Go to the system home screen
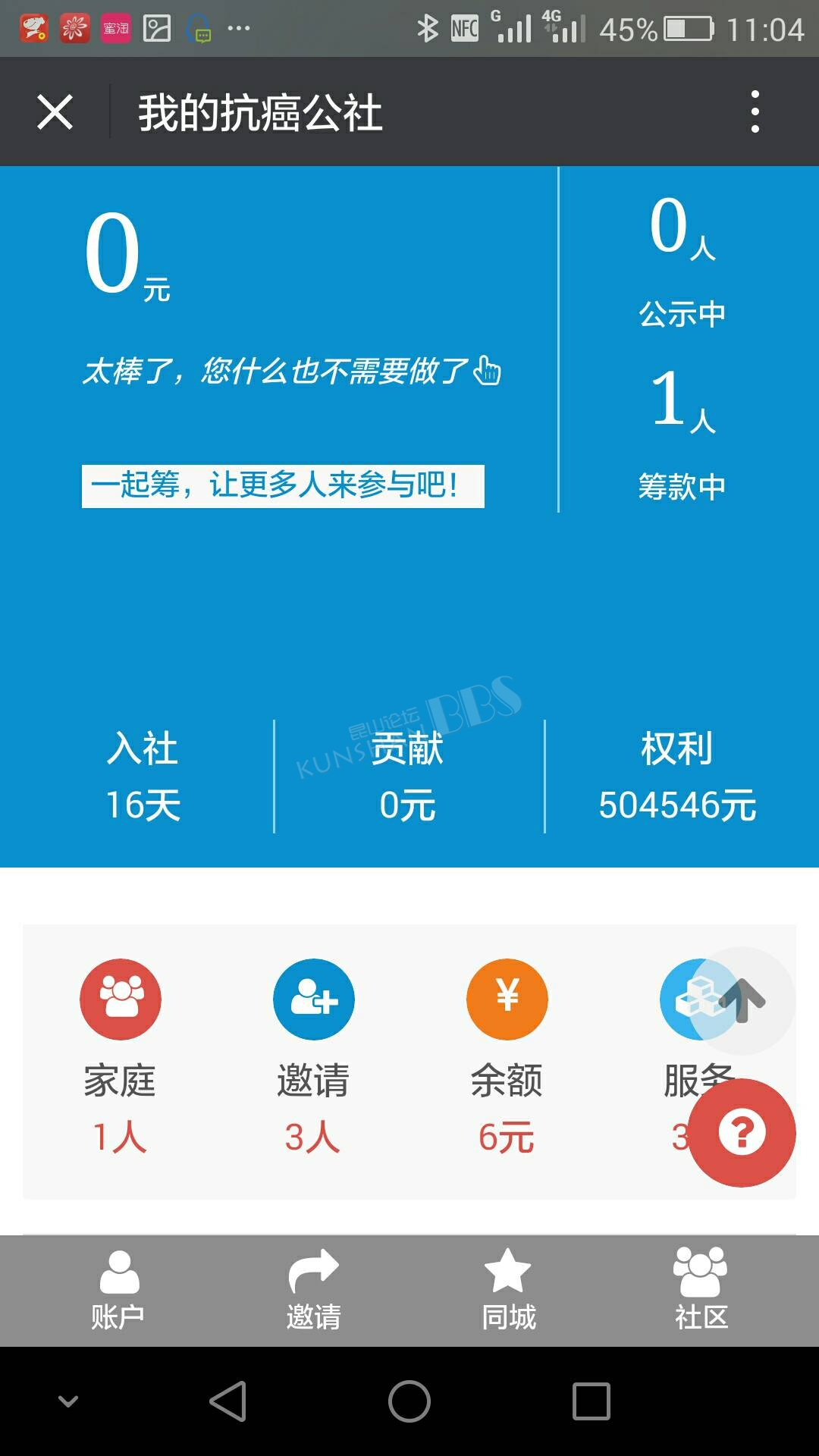Viewport: 819px width, 1456px height. coord(409,1401)
